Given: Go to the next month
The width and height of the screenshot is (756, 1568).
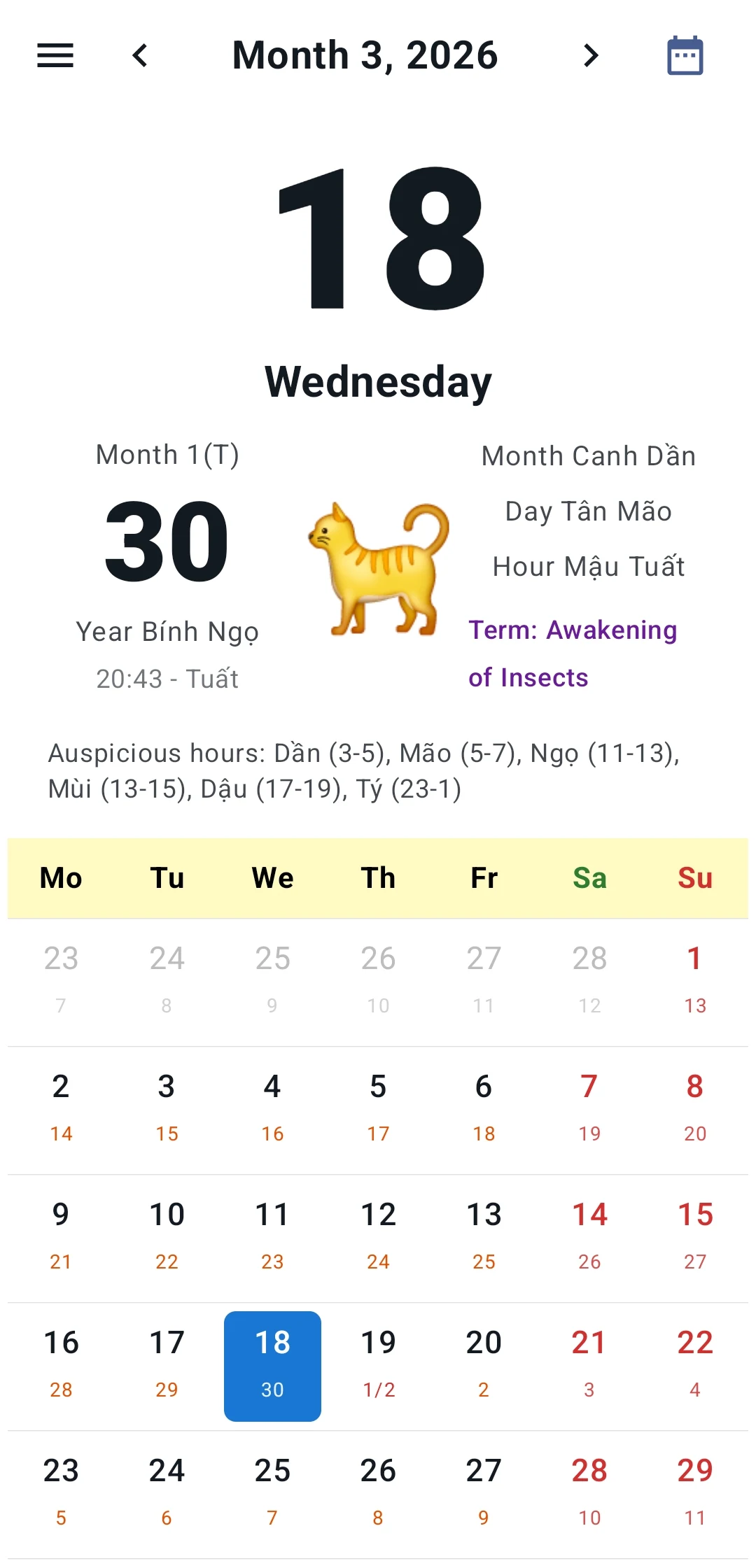Looking at the screenshot, I should click(x=591, y=55).
